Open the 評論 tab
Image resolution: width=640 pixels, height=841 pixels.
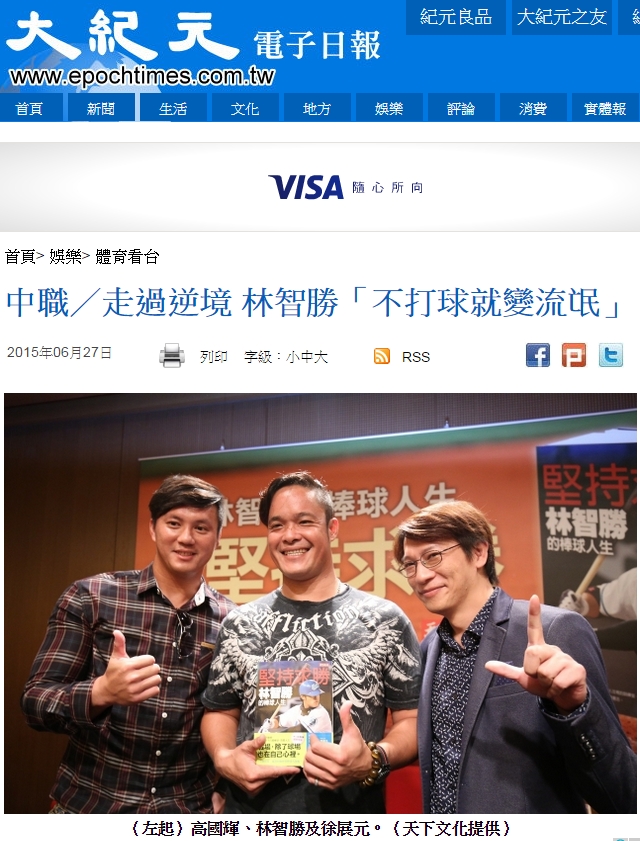[x=461, y=109]
